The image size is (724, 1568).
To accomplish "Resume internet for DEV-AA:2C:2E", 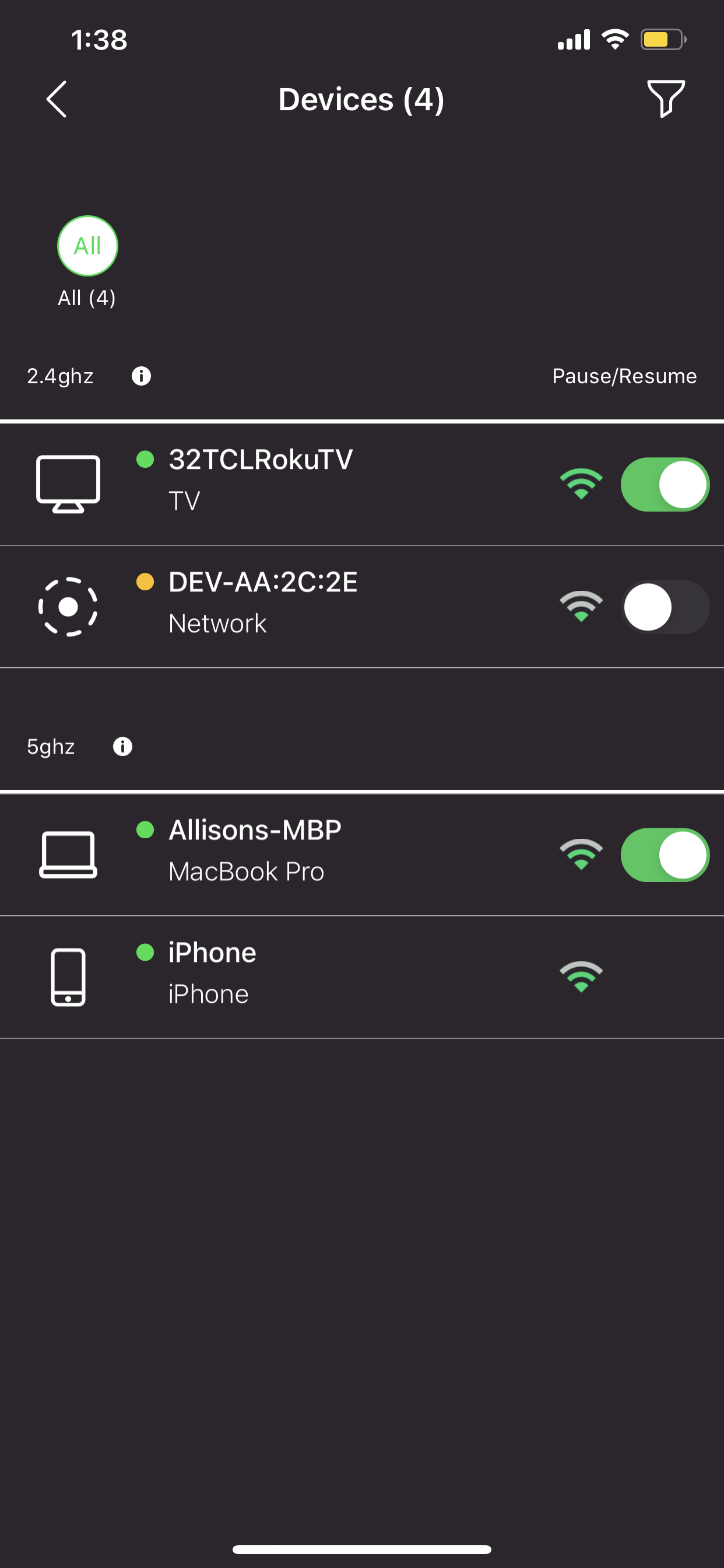I will (x=665, y=607).
